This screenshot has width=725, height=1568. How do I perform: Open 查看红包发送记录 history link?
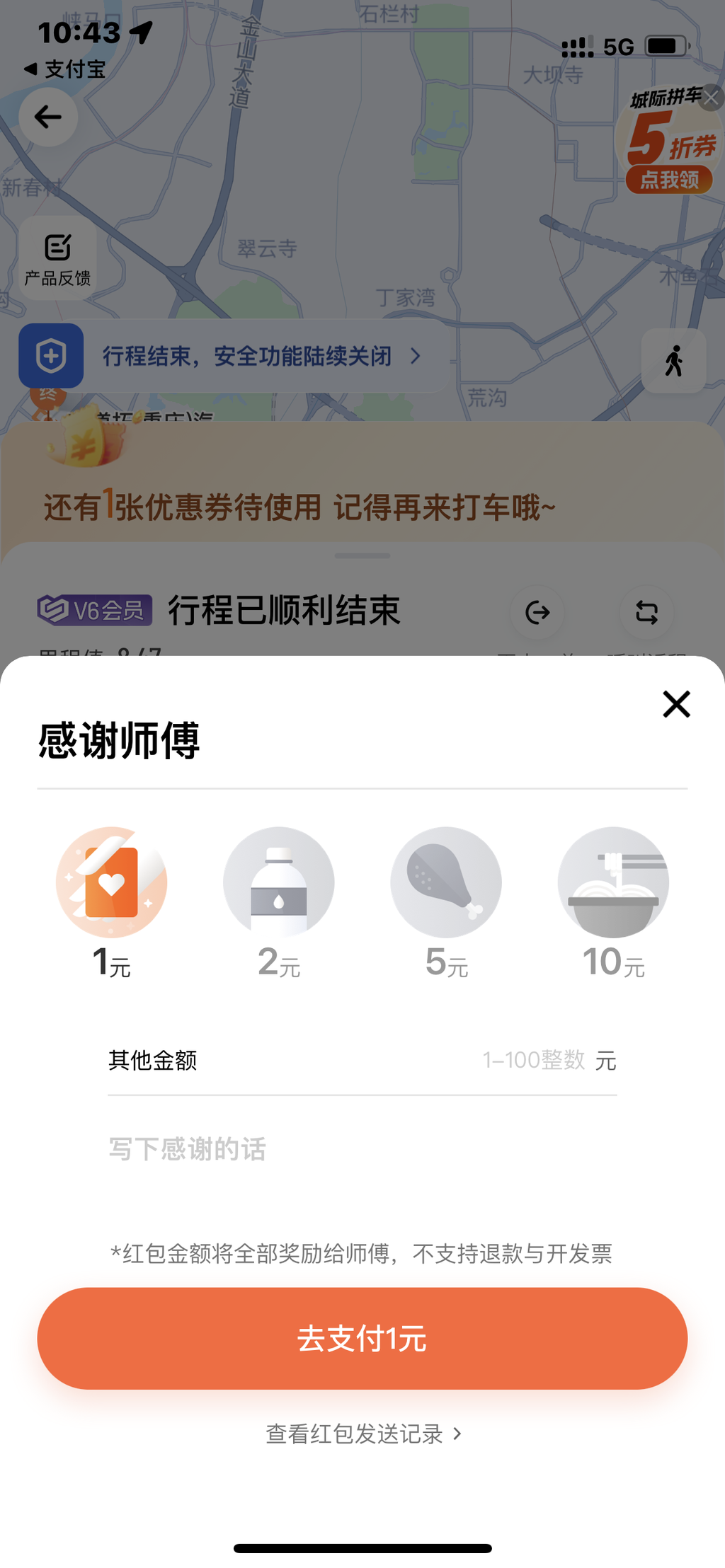tap(362, 1434)
